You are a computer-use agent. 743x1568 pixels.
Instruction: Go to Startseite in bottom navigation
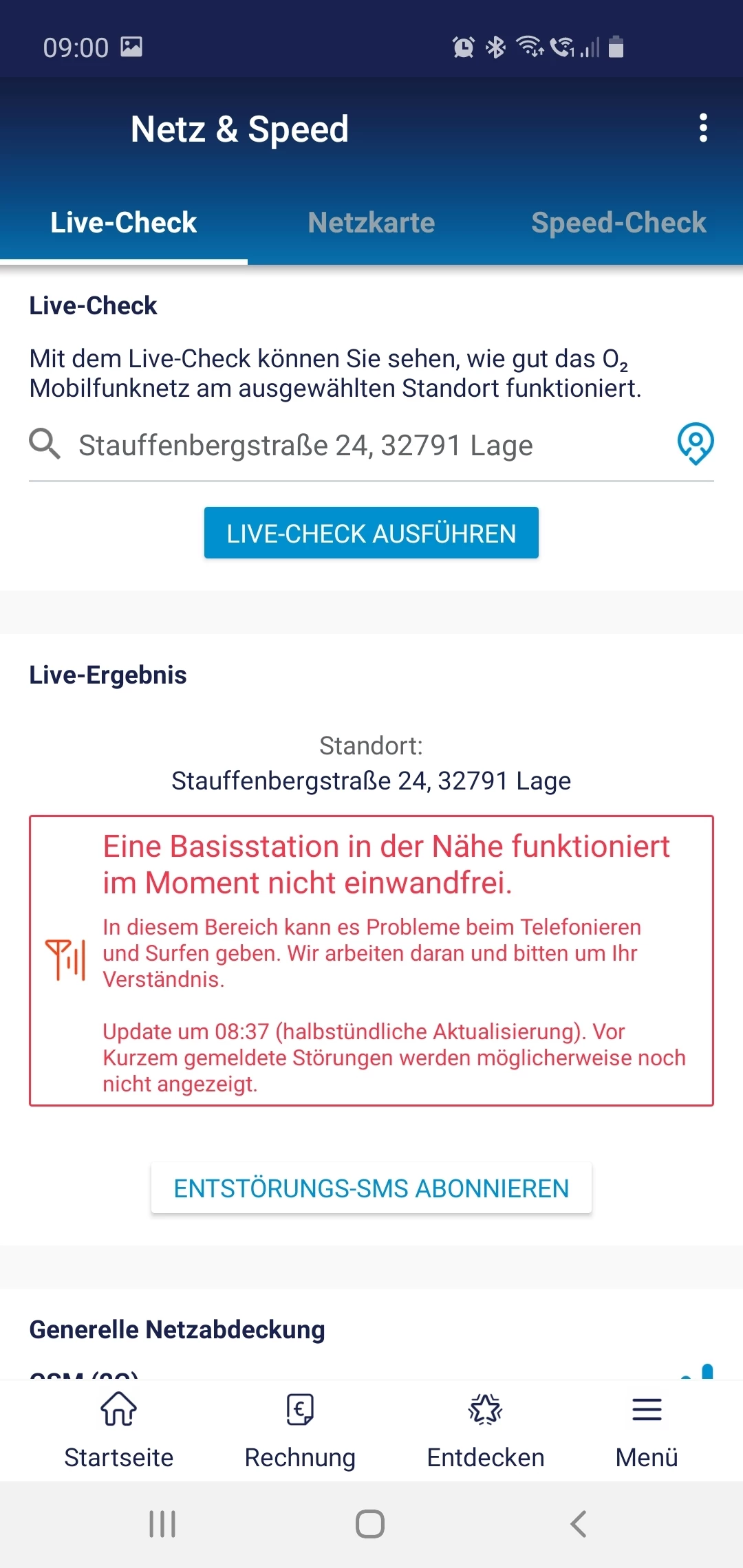(x=119, y=1430)
